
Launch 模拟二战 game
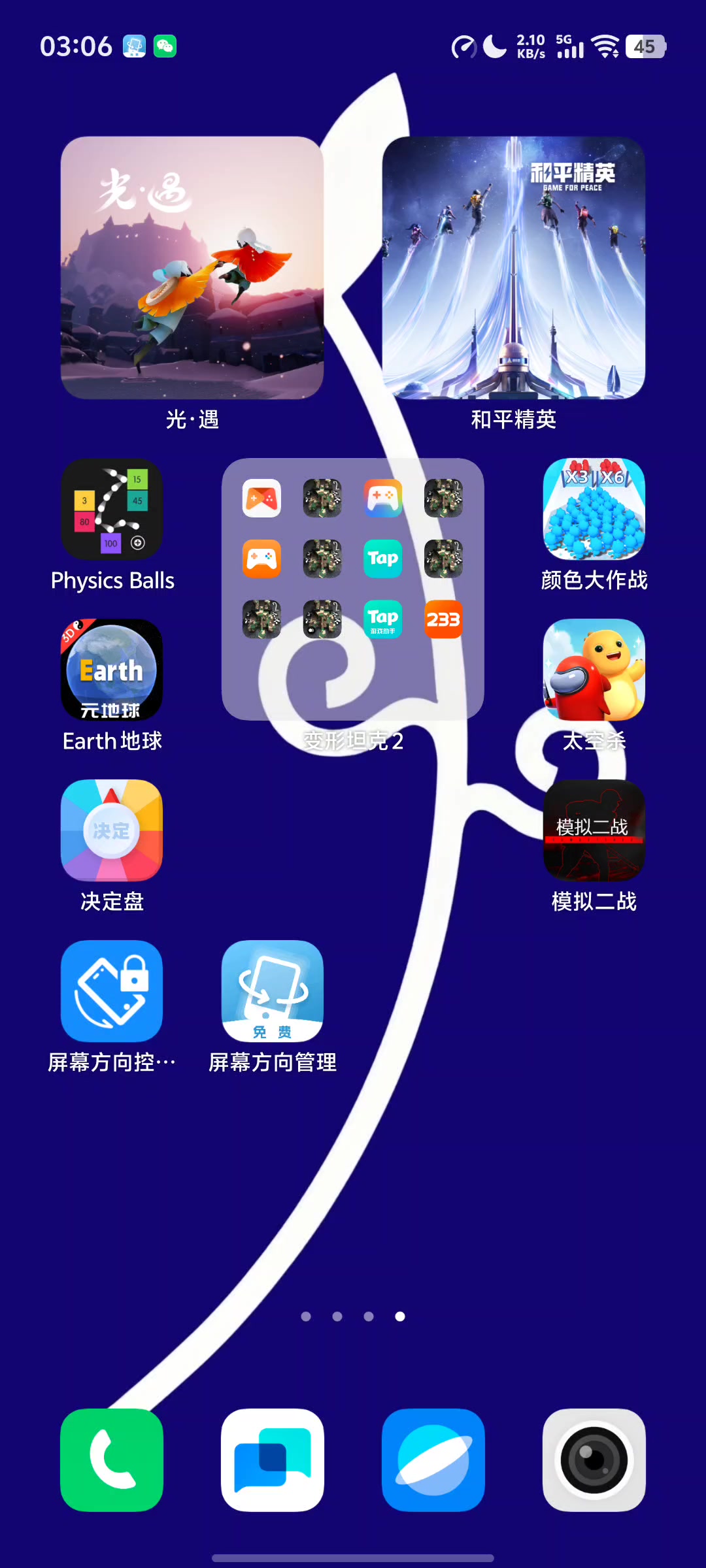tap(594, 830)
